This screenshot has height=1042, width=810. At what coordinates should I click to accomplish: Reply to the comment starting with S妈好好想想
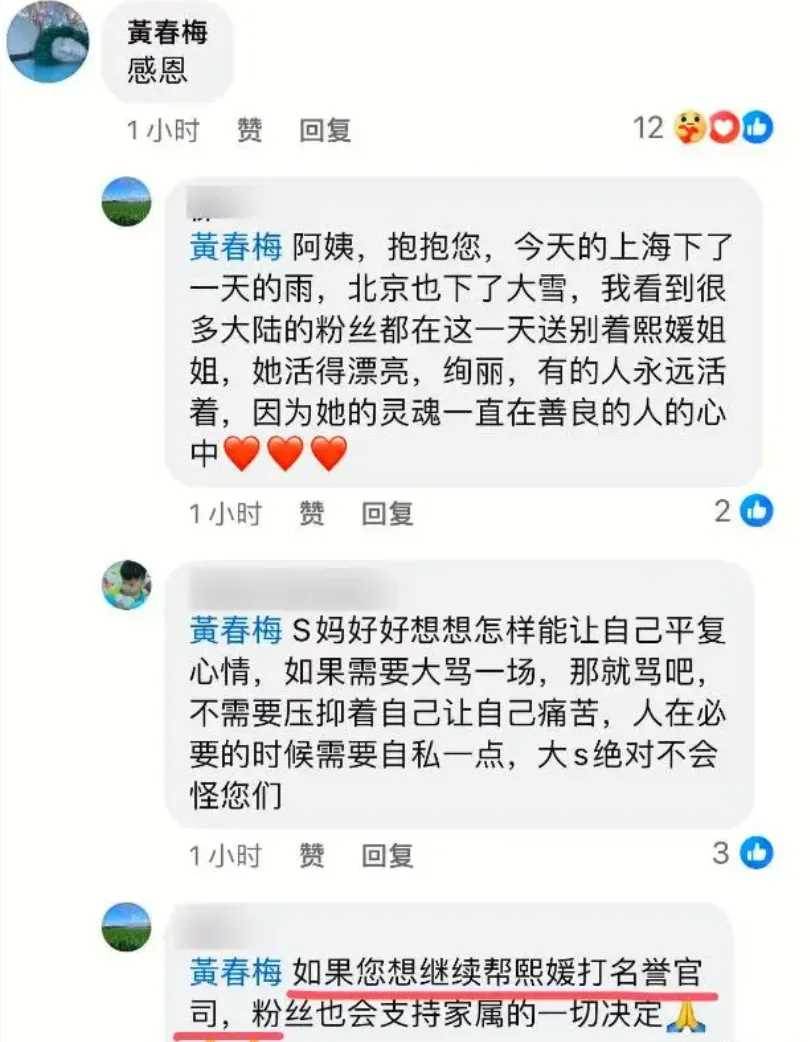tap(387, 855)
